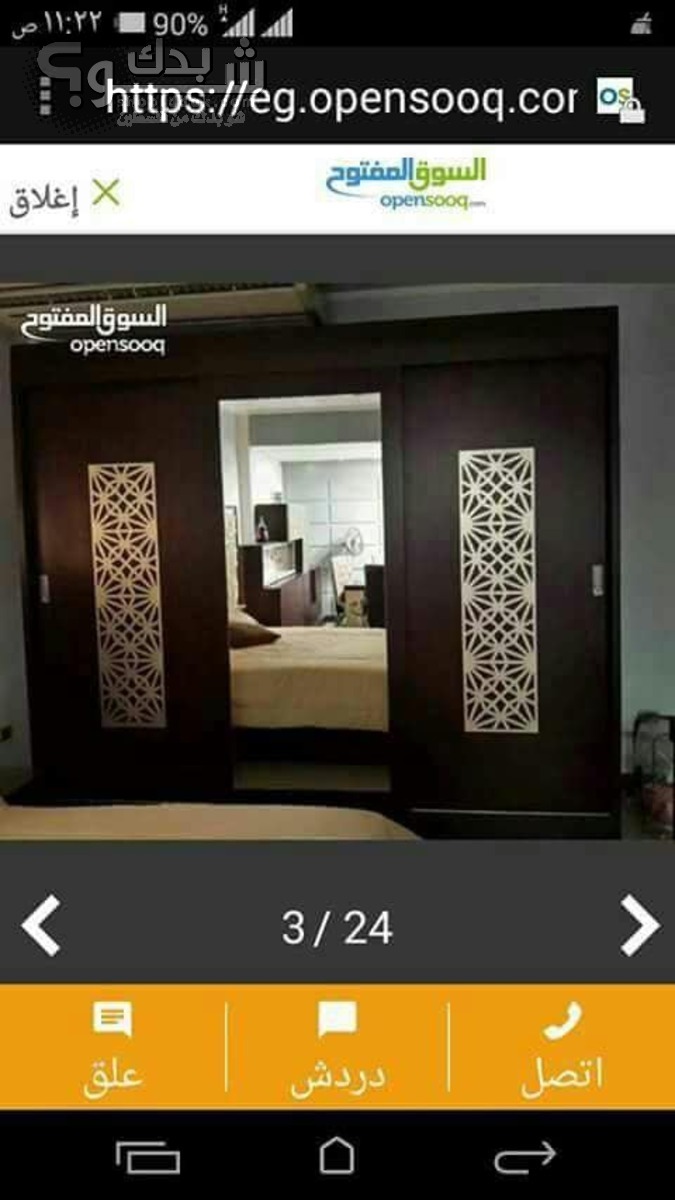675x1200 pixels.
Task: Tap the system home button
Action: [x=337, y=1157]
